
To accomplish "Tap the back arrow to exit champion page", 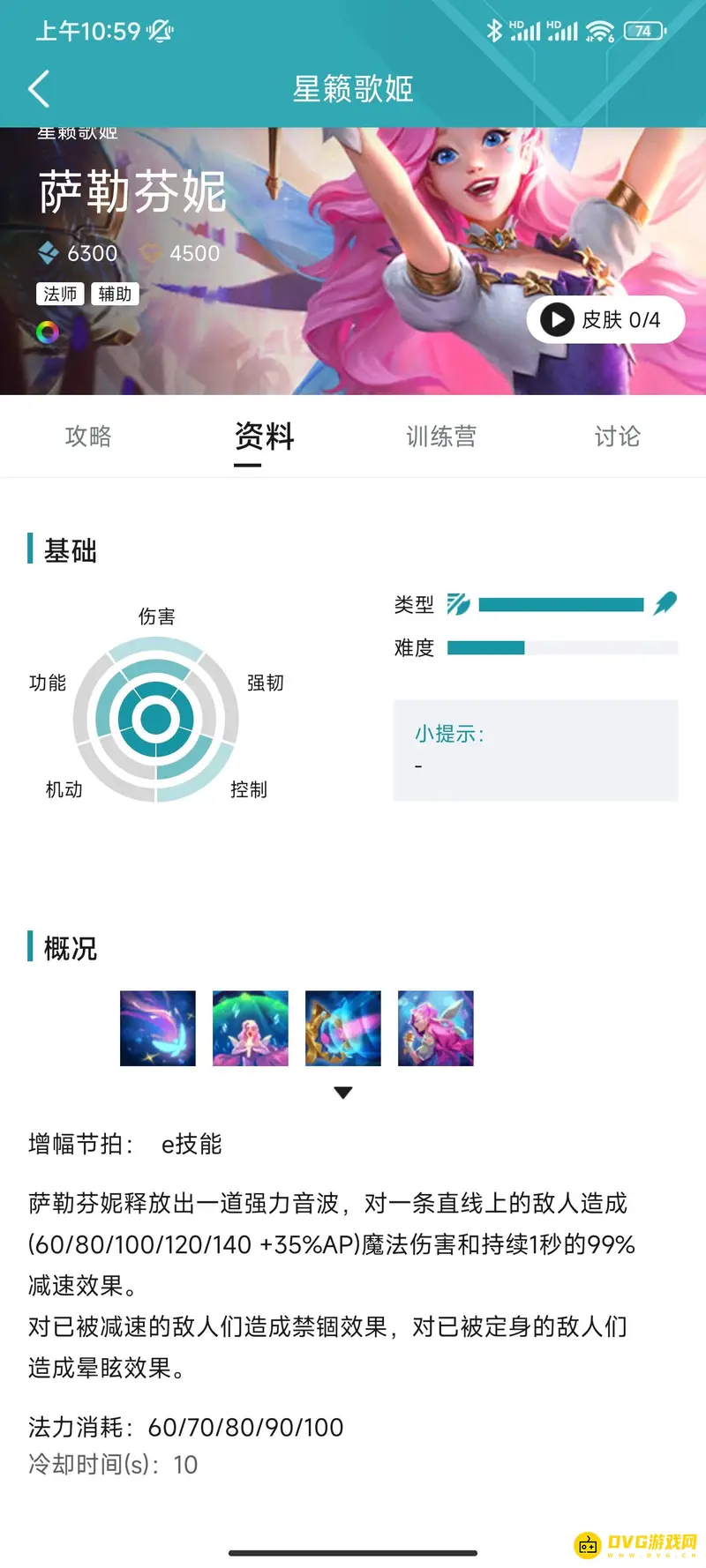I will [x=38, y=88].
